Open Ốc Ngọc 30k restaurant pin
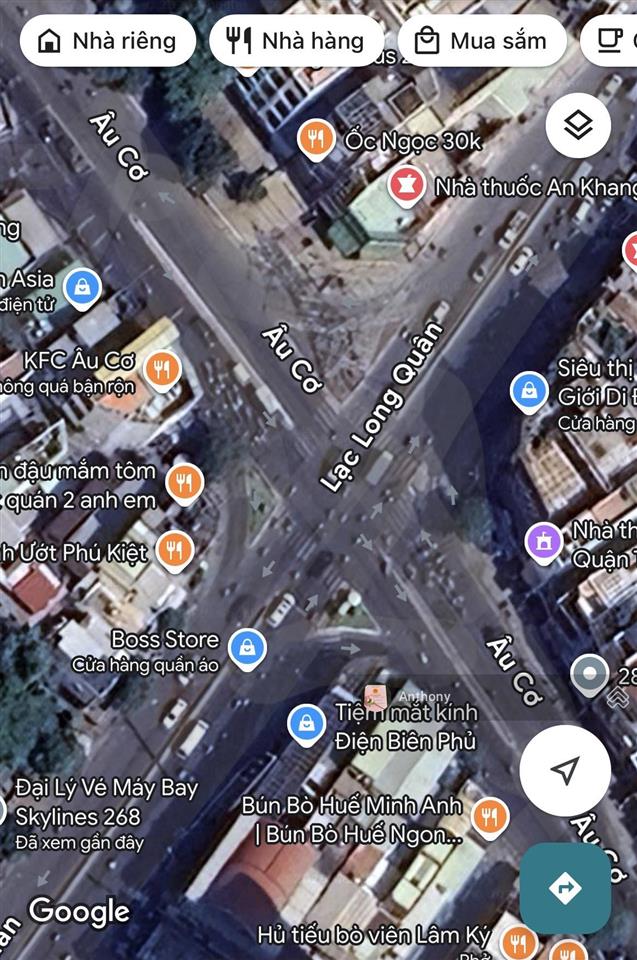The height and width of the screenshot is (960, 637). (x=317, y=139)
